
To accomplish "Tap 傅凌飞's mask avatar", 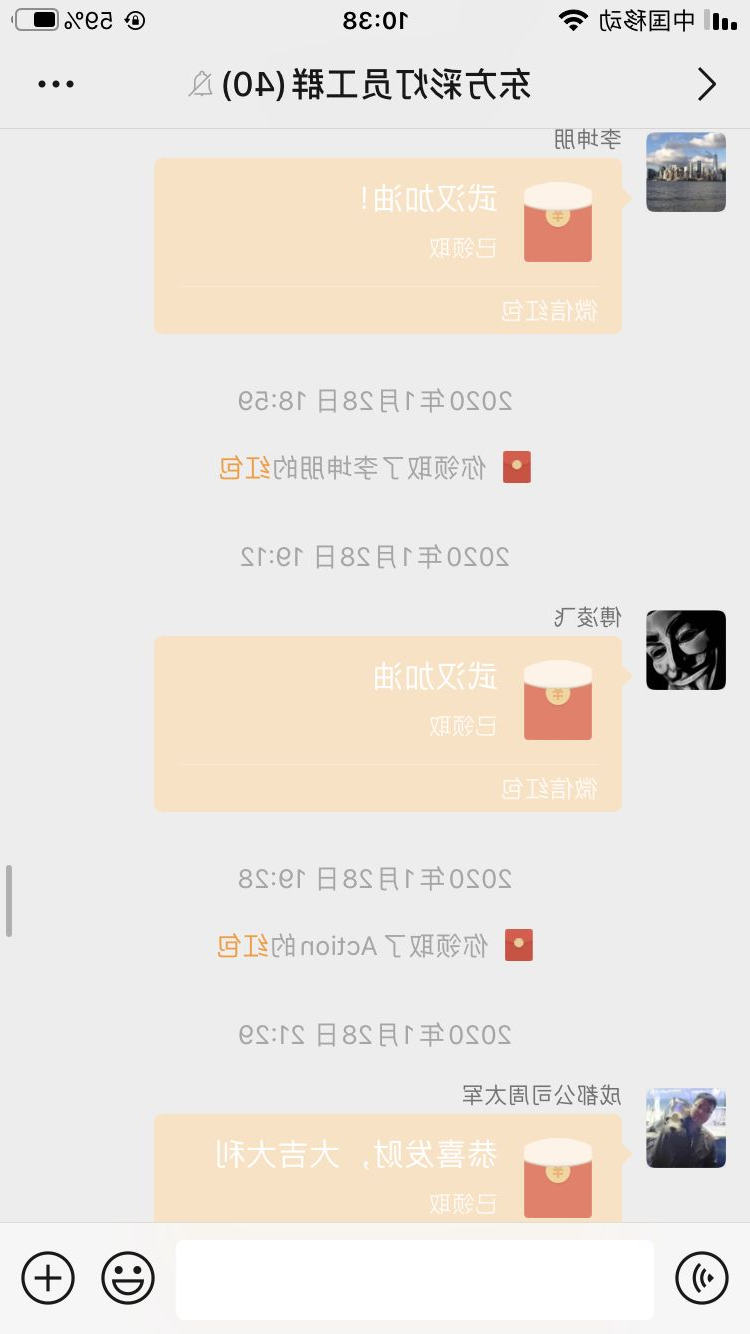I will click(685, 650).
